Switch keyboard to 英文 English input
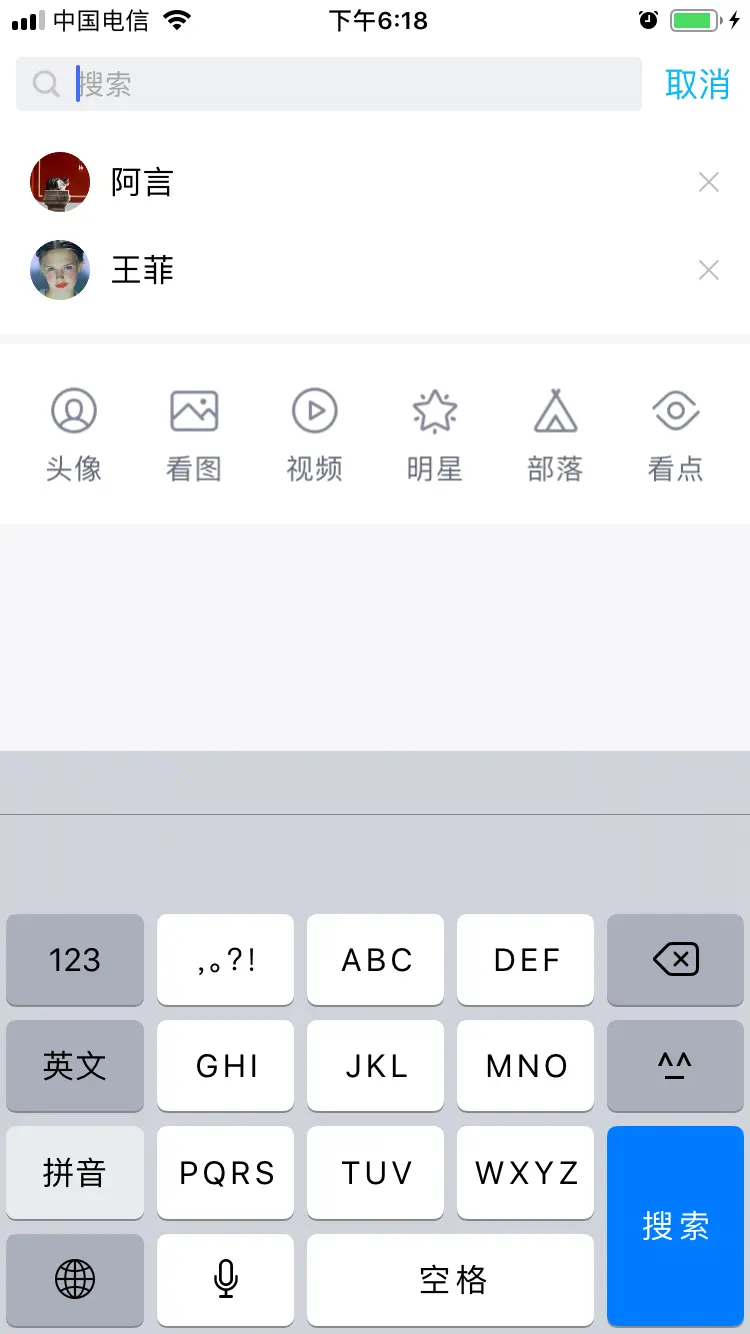The image size is (750, 1334). (x=75, y=1066)
